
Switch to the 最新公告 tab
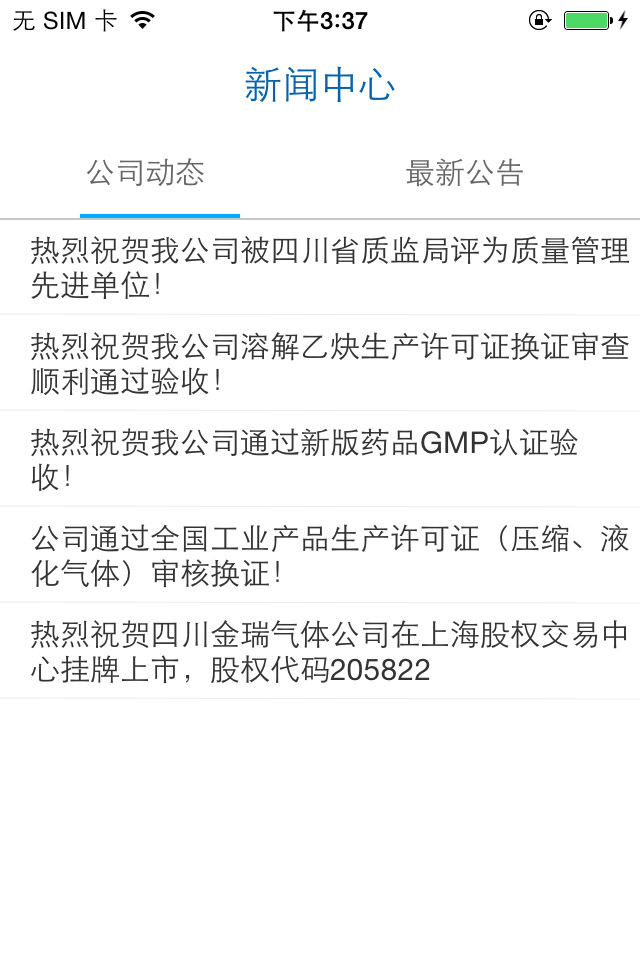(464, 173)
